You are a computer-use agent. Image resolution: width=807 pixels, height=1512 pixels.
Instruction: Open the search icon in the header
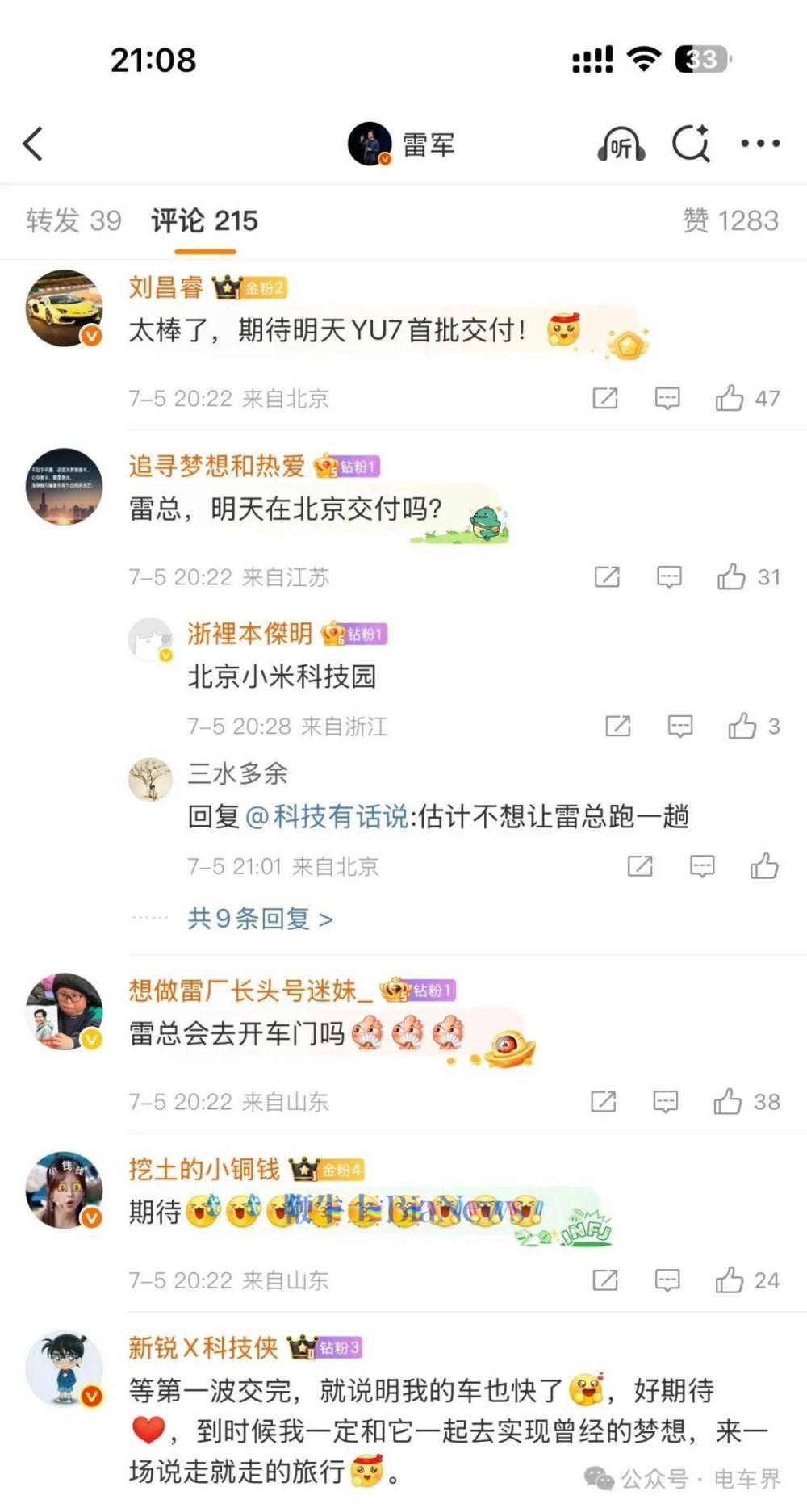point(691,144)
